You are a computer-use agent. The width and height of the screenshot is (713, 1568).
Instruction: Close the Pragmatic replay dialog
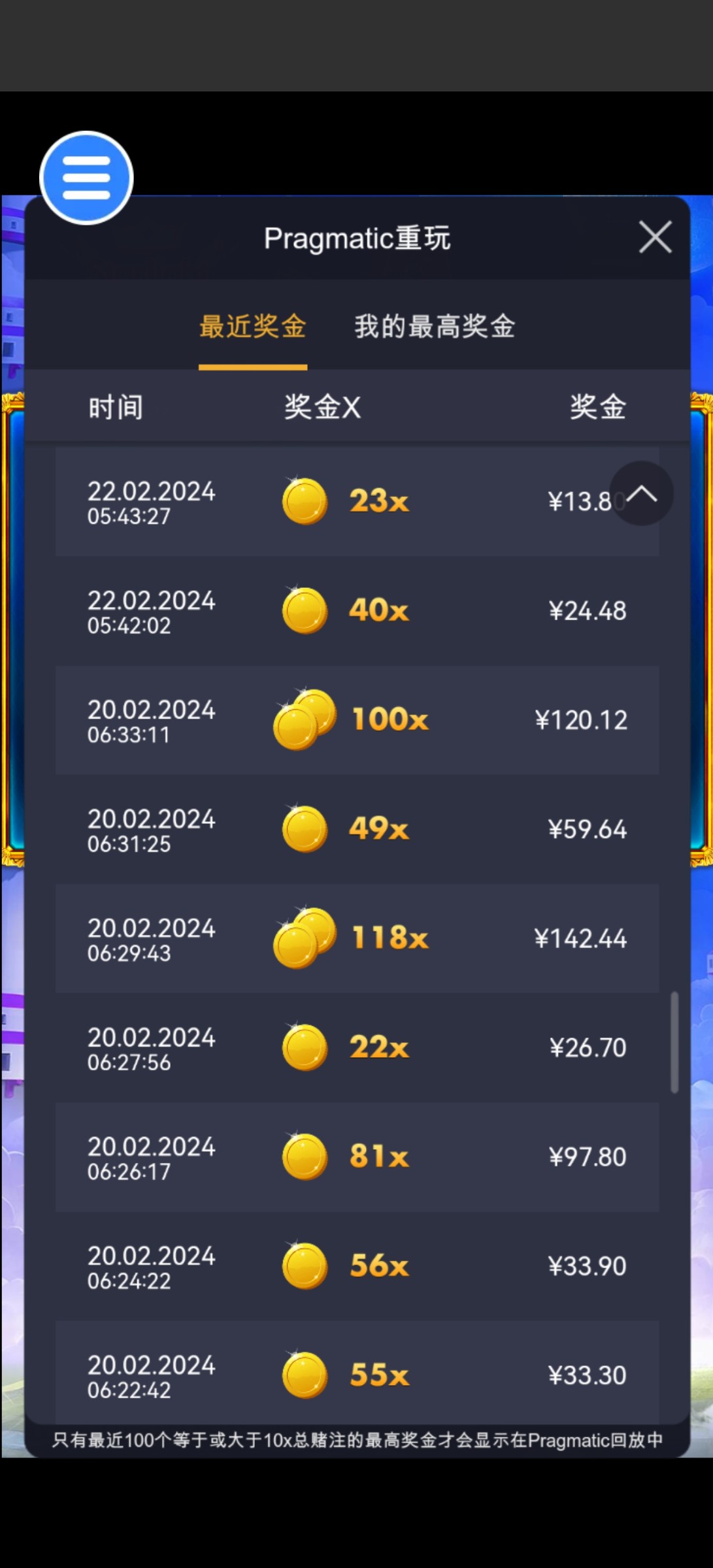pos(655,237)
